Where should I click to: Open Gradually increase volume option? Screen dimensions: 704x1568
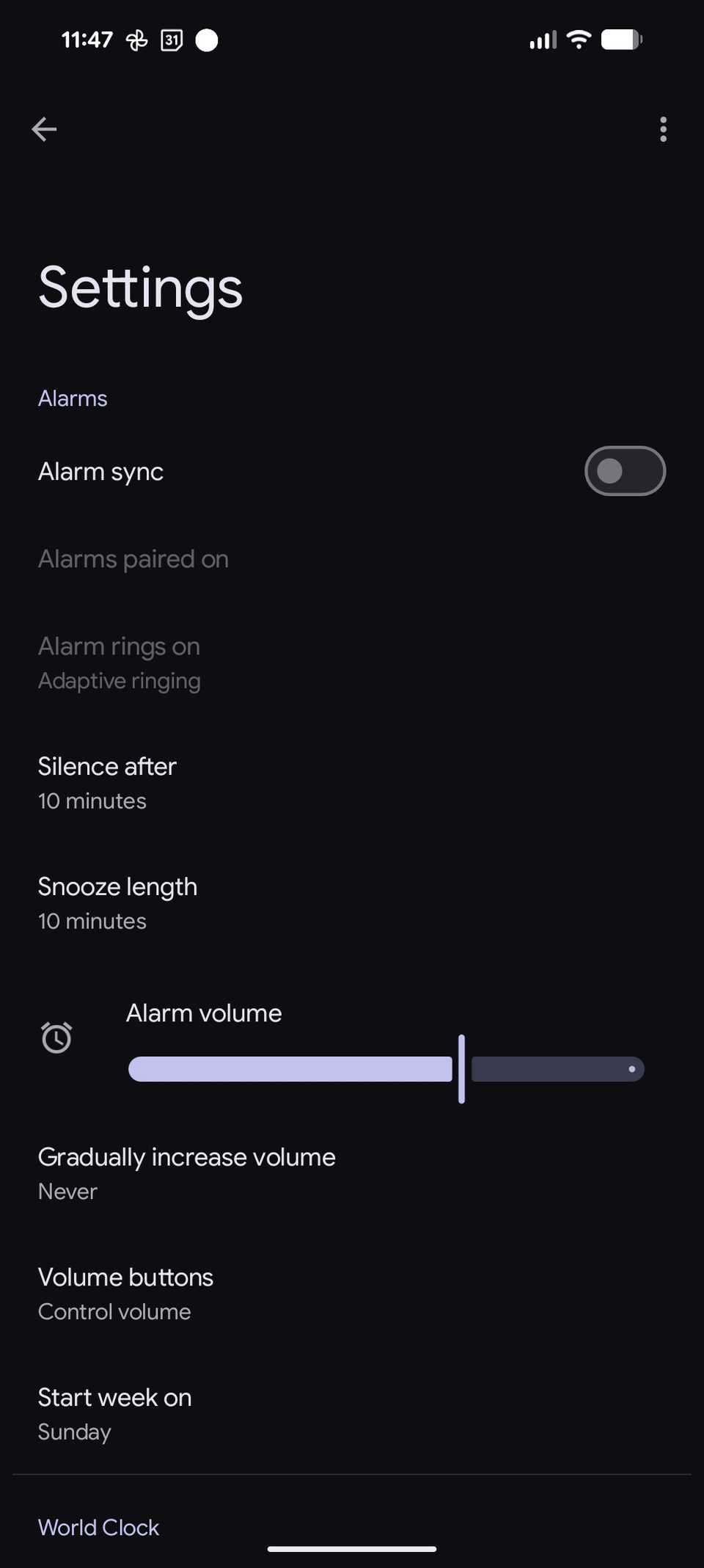[x=186, y=1173]
